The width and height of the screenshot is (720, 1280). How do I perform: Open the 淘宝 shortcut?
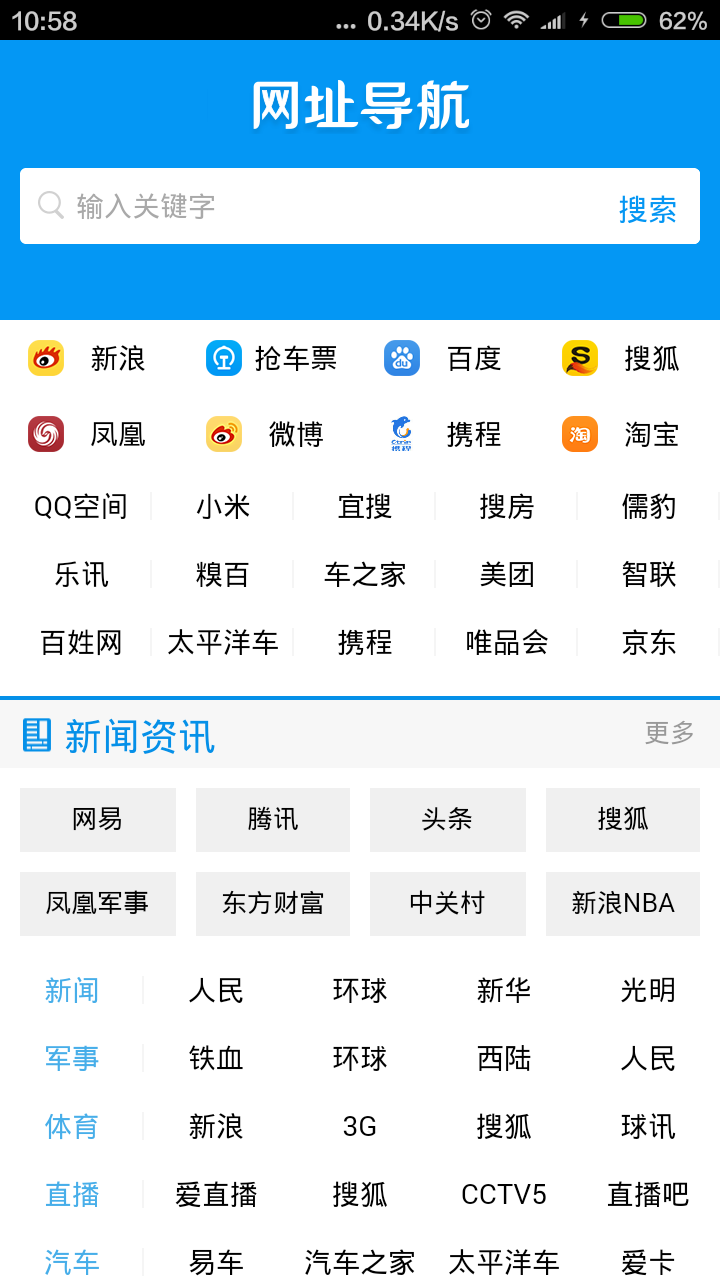tap(621, 434)
